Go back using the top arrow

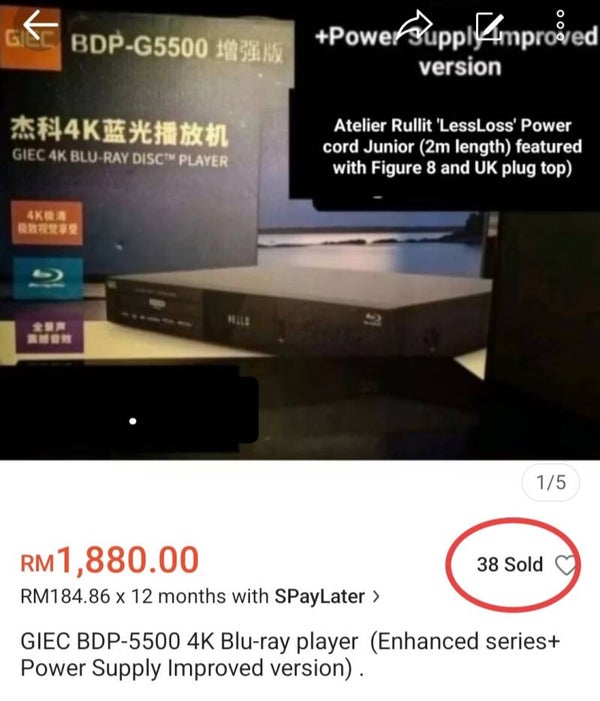40,24
